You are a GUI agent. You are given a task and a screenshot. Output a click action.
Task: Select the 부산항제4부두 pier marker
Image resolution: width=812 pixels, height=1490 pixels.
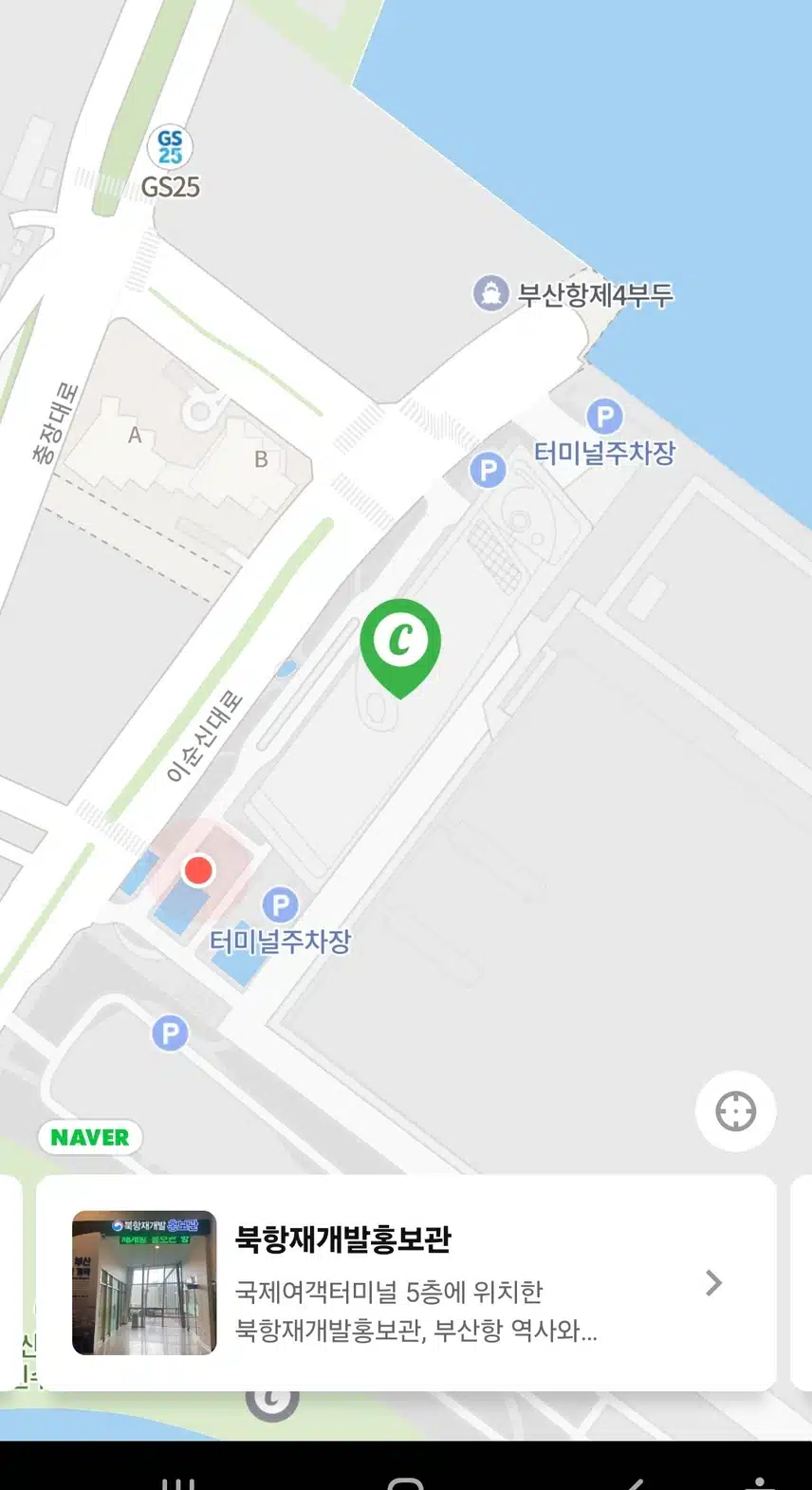click(x=490, y=294)
